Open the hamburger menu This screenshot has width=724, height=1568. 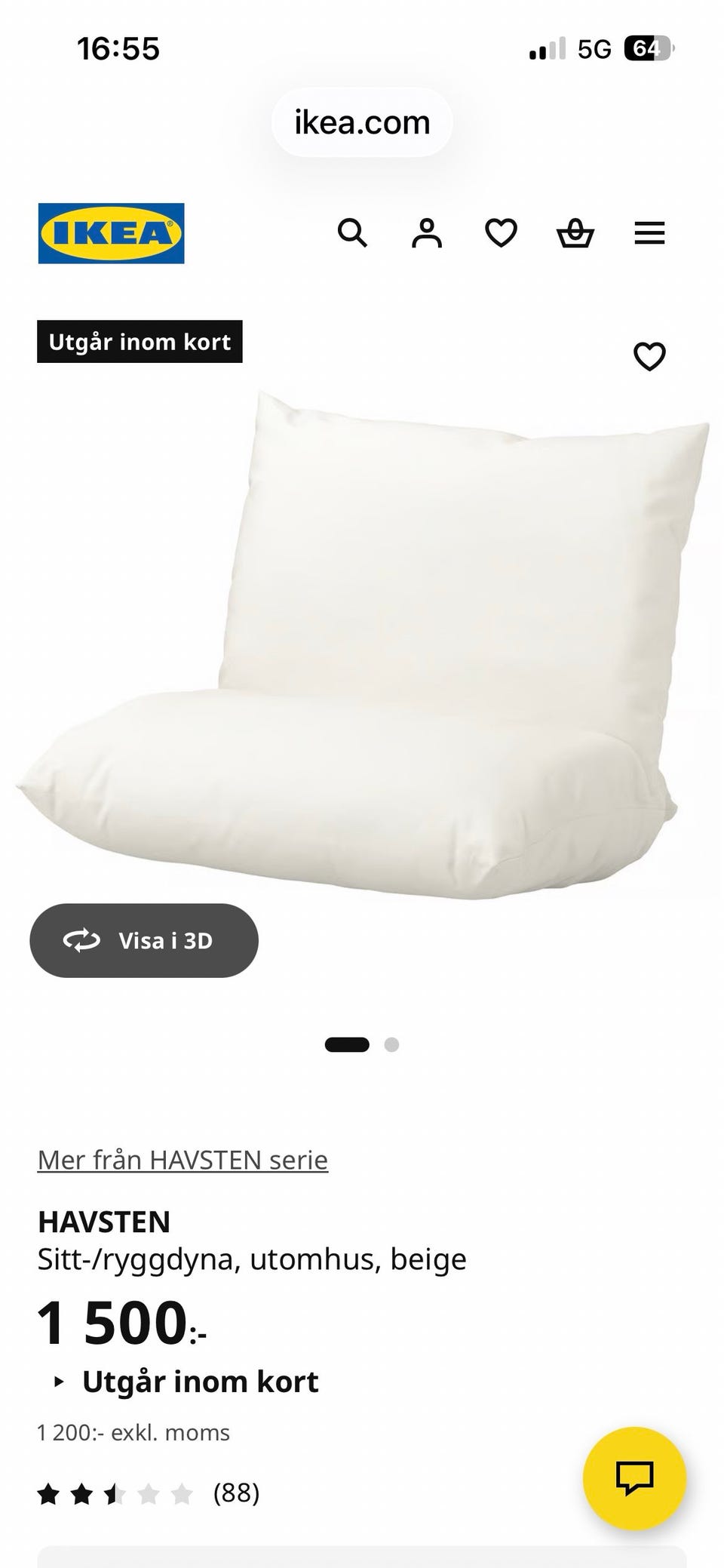pyautogui.click(x=649, y=233)
